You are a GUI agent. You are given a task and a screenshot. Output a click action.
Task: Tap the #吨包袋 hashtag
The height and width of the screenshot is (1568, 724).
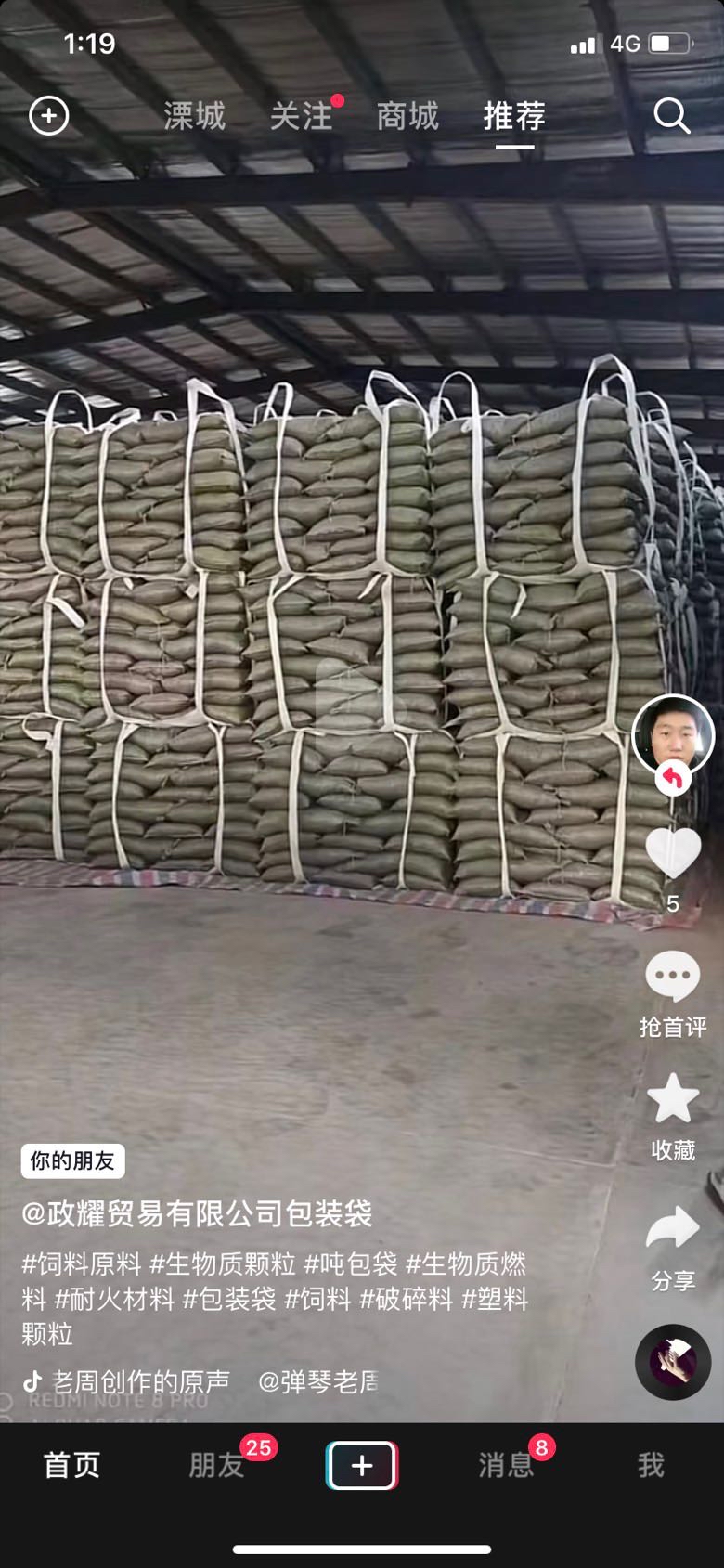pos(351,1263)
